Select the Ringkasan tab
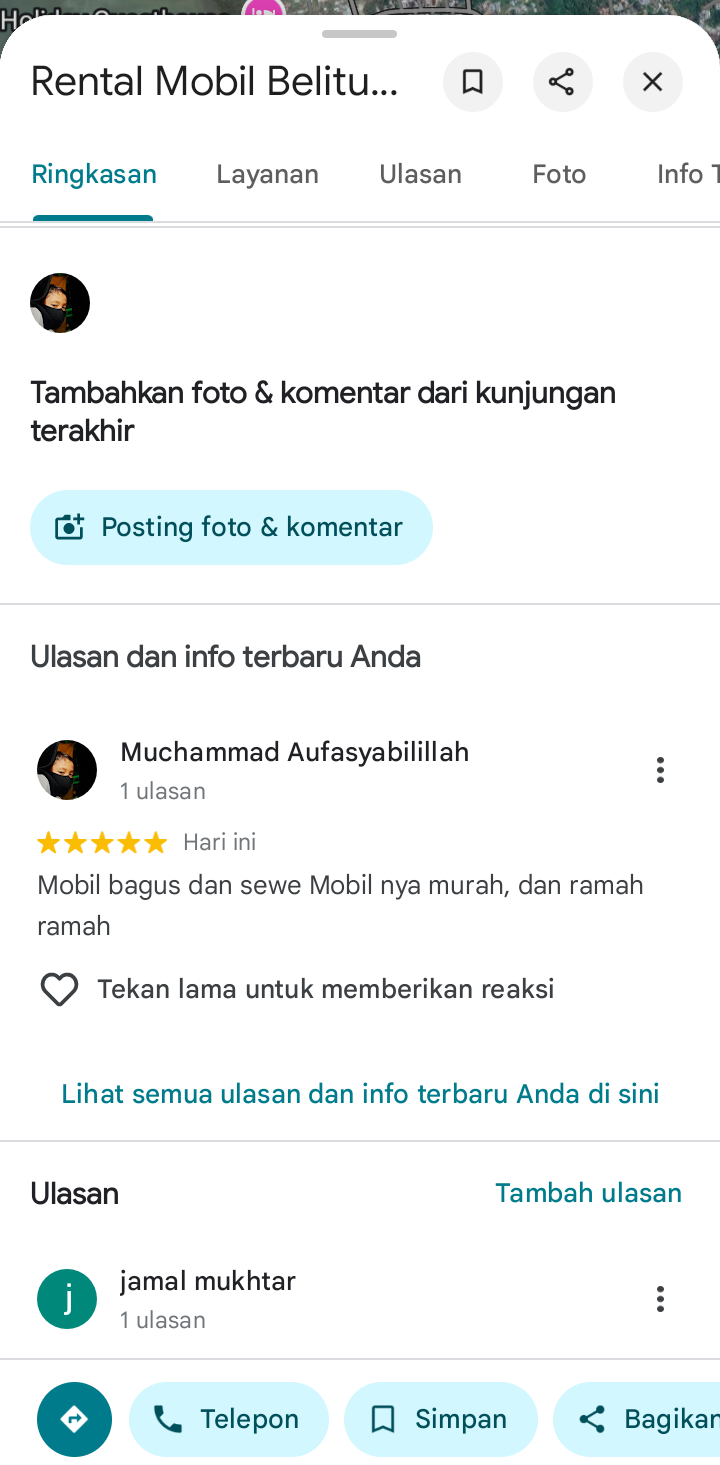The image size is (720, 1465). click(94, 174)
